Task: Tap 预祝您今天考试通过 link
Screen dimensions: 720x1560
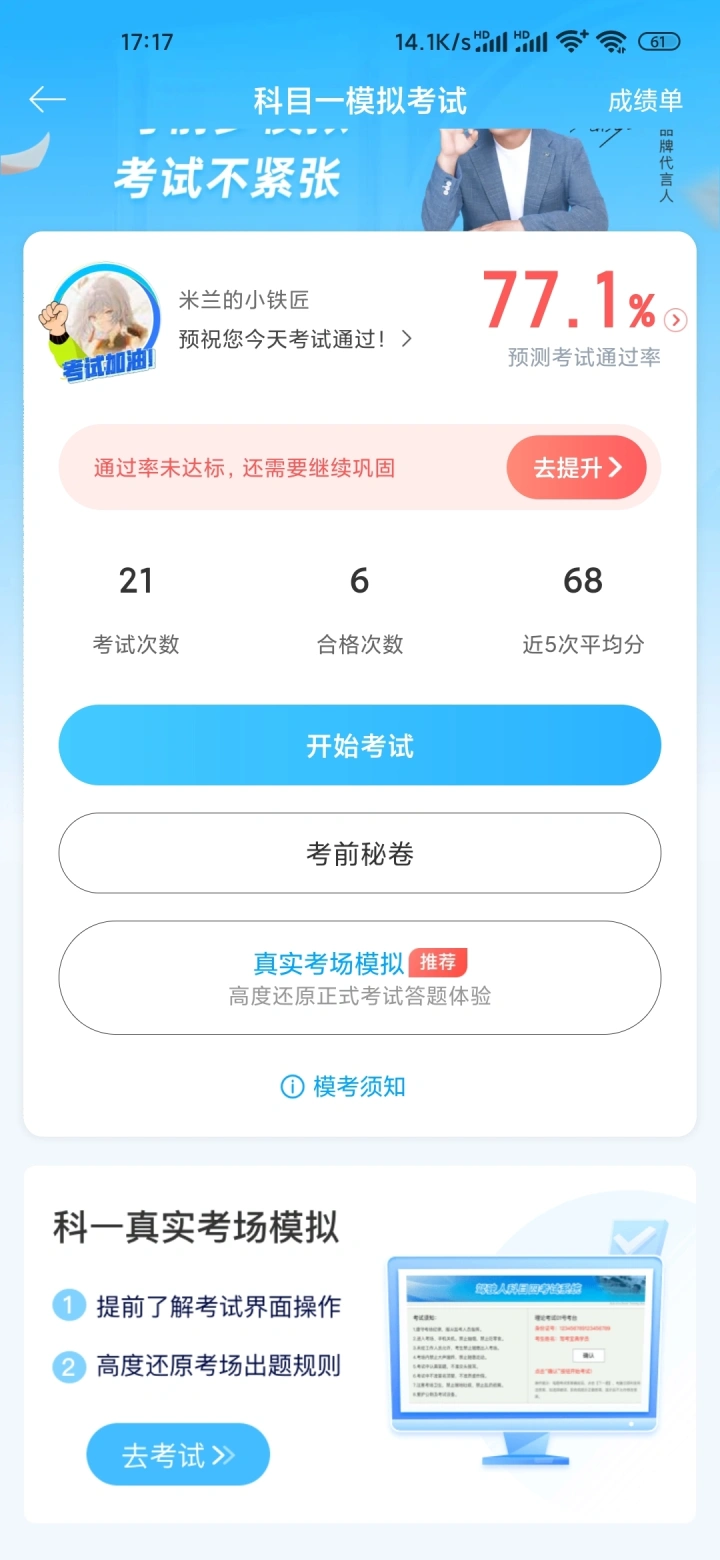Action: 294,339
